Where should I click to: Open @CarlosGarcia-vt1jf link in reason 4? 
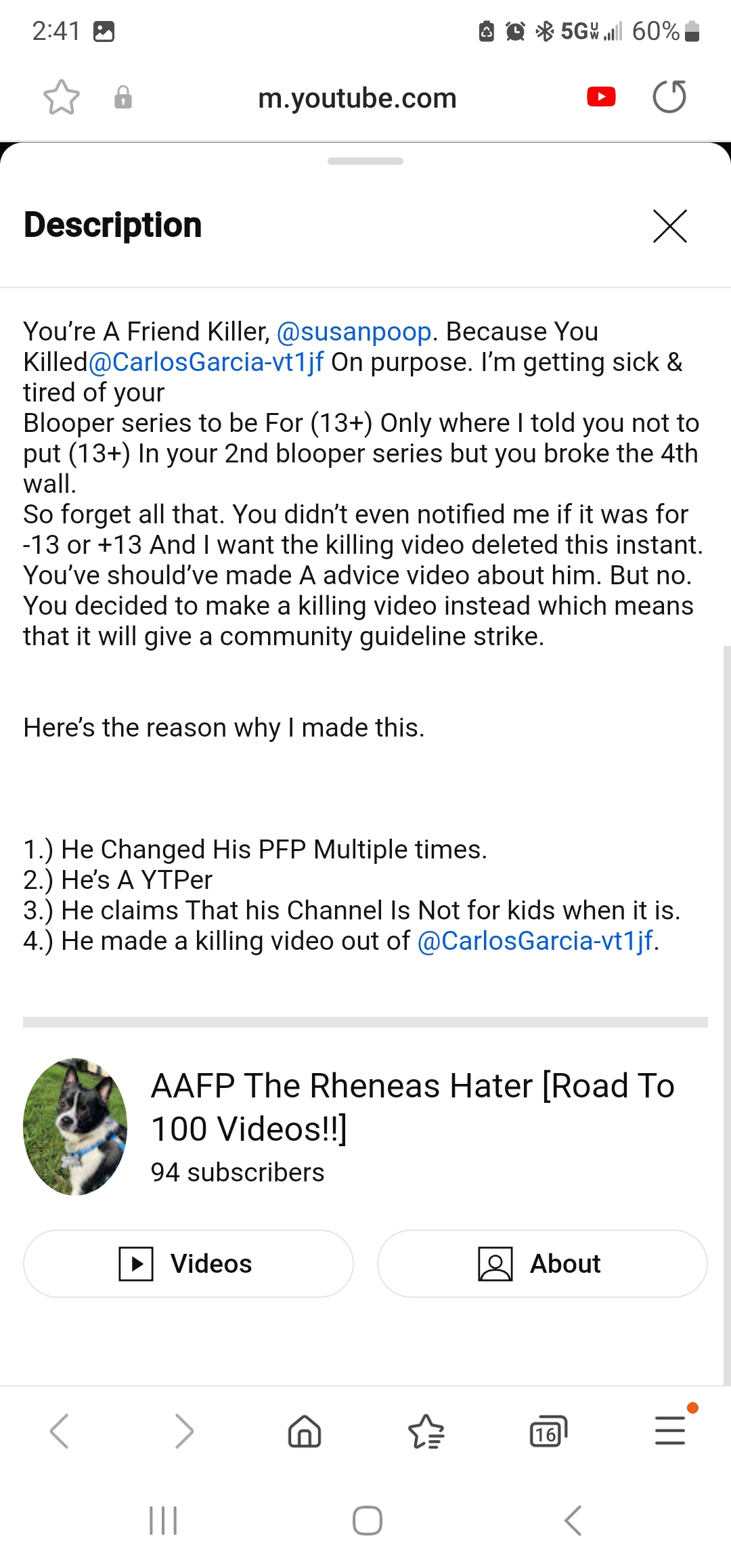(x=535, y=941)
